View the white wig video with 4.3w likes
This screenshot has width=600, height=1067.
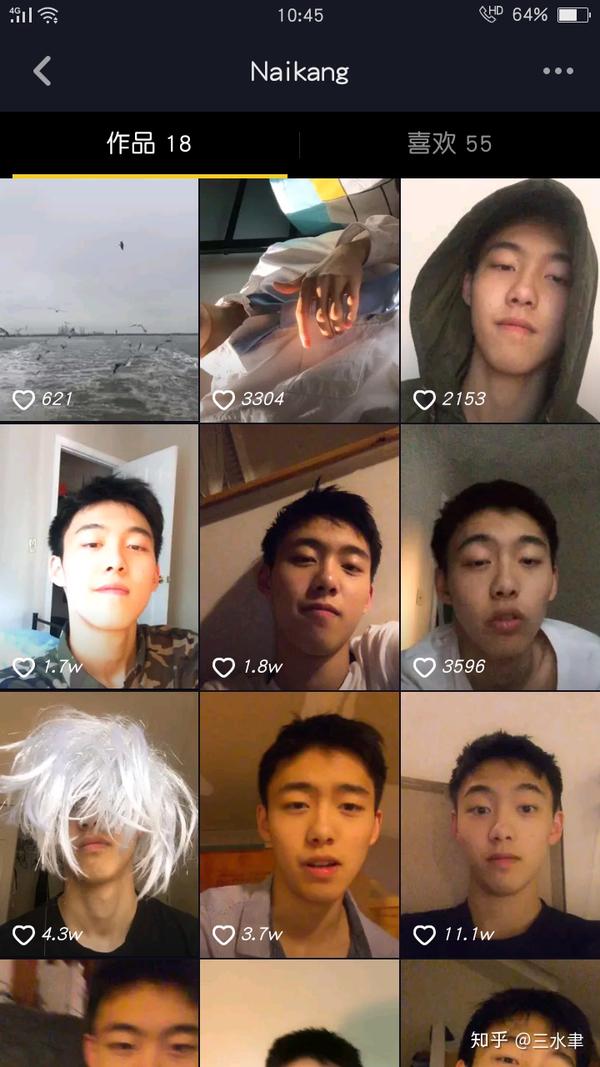tap(99, 824)
